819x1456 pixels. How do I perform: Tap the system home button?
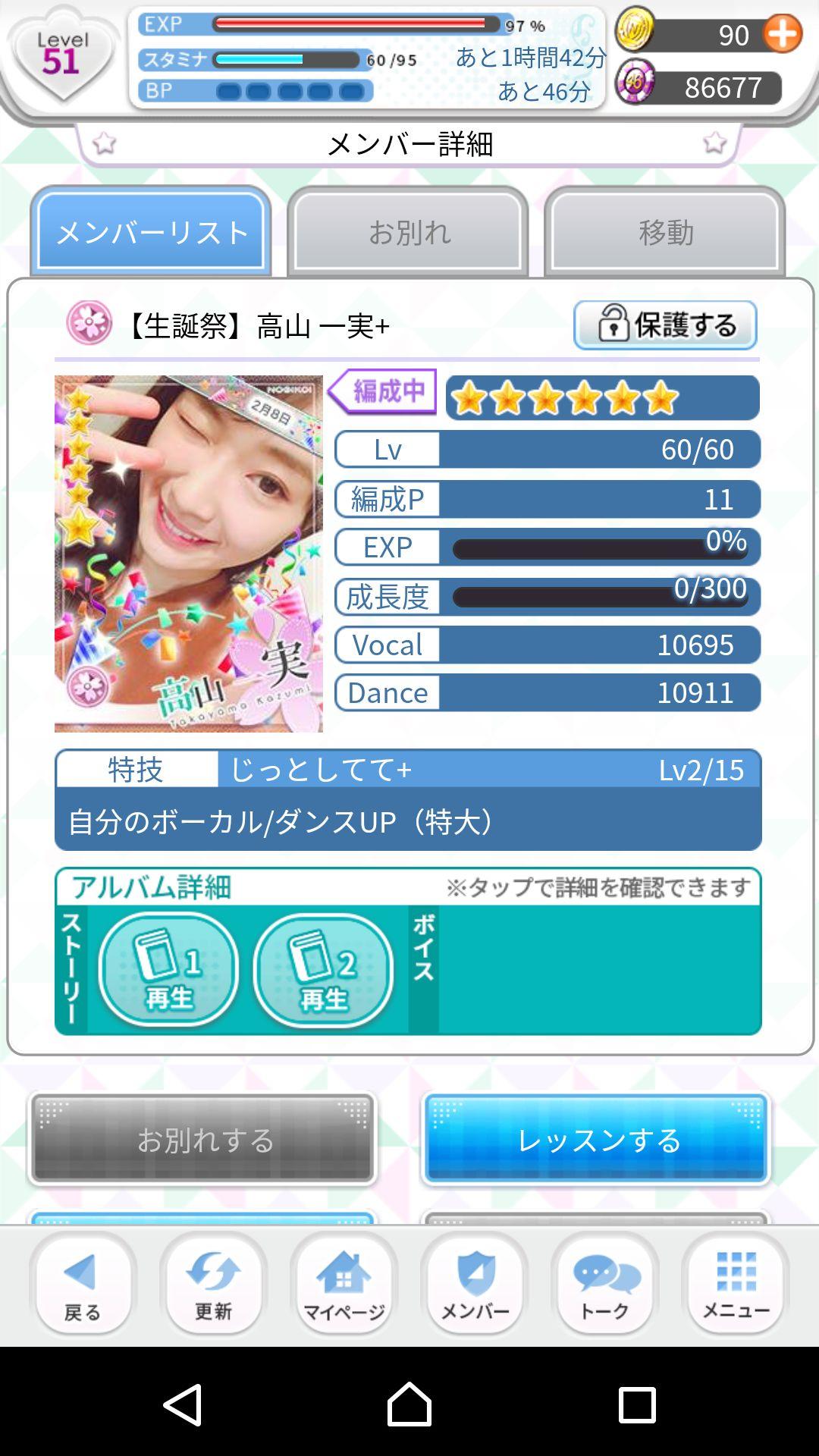[x=409, y=1404]
